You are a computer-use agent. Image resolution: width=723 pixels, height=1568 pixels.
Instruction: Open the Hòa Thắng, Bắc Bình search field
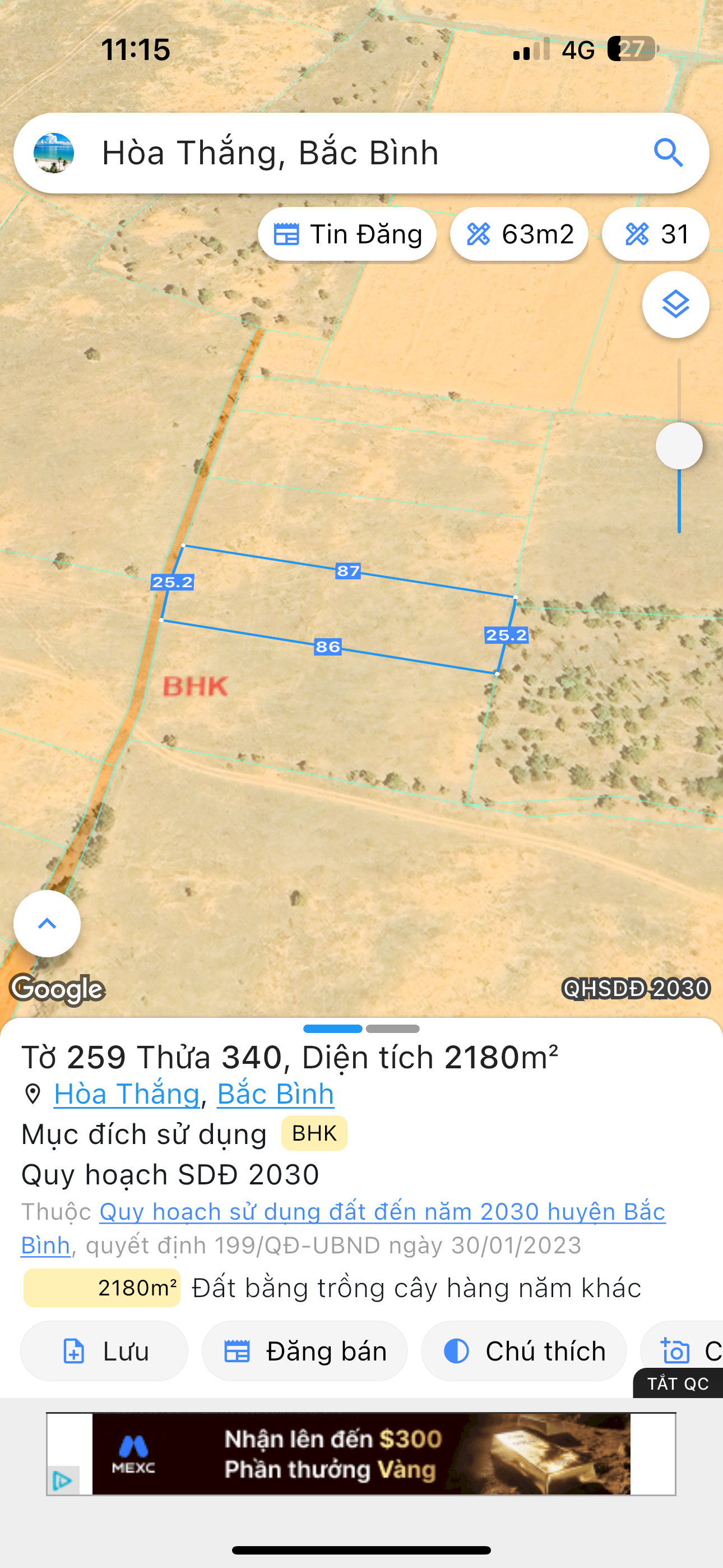(x=361, y=153)
